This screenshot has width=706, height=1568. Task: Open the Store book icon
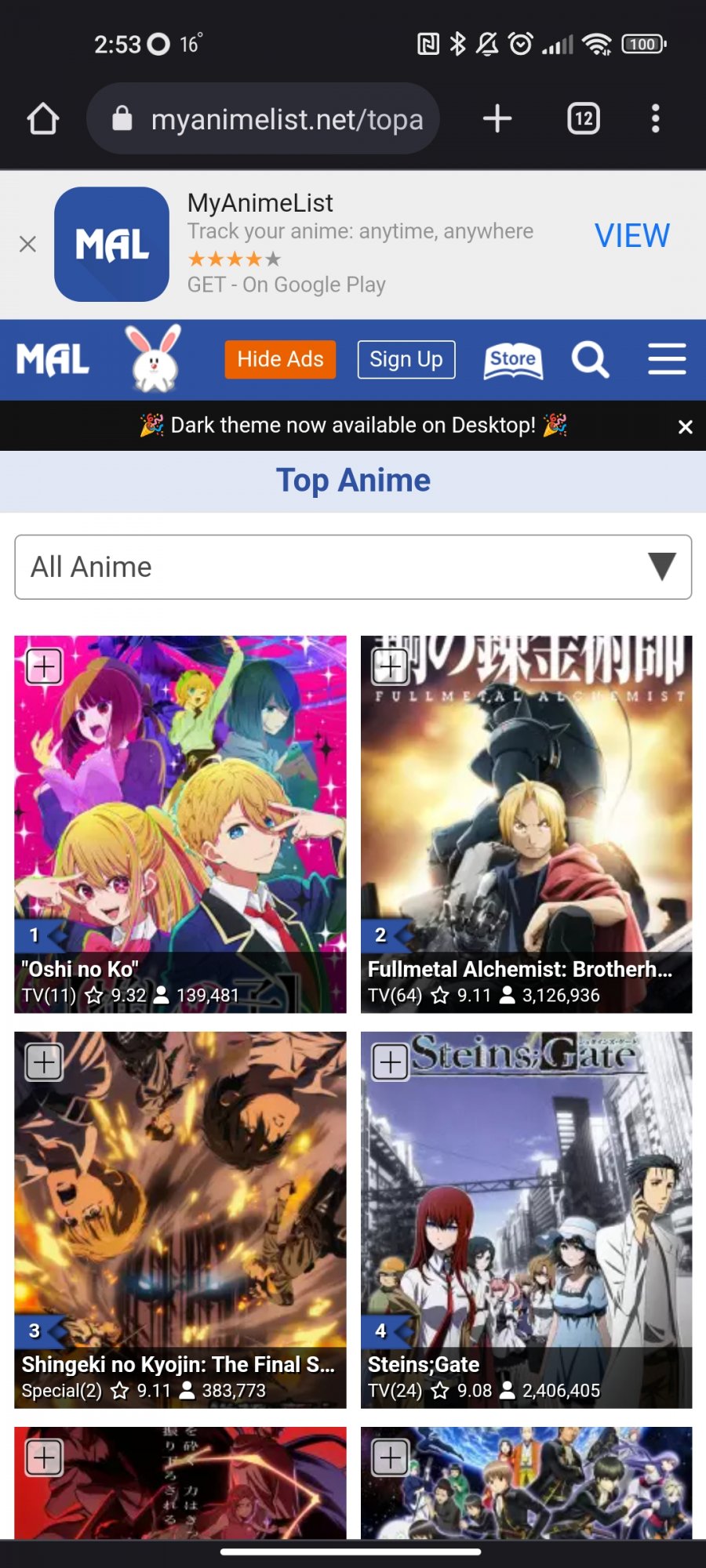[511, 359]
